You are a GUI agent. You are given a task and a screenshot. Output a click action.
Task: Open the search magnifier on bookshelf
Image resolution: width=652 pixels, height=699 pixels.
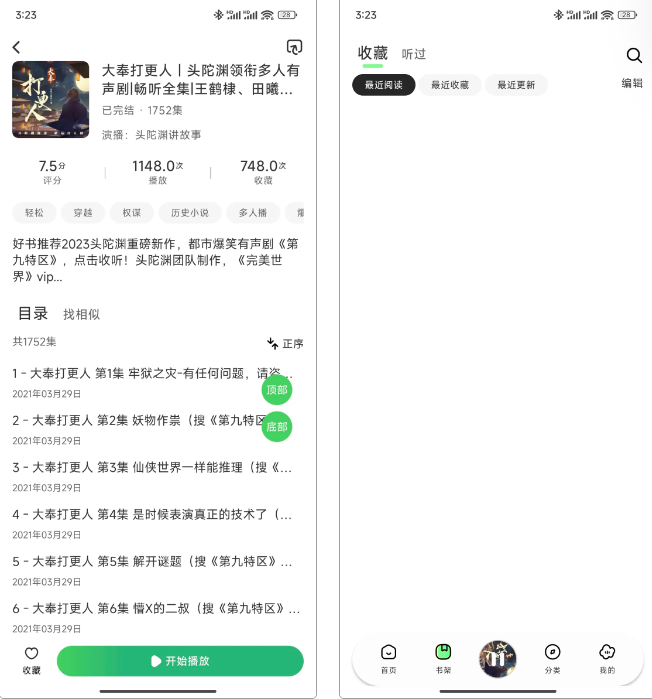coord(633,56)
